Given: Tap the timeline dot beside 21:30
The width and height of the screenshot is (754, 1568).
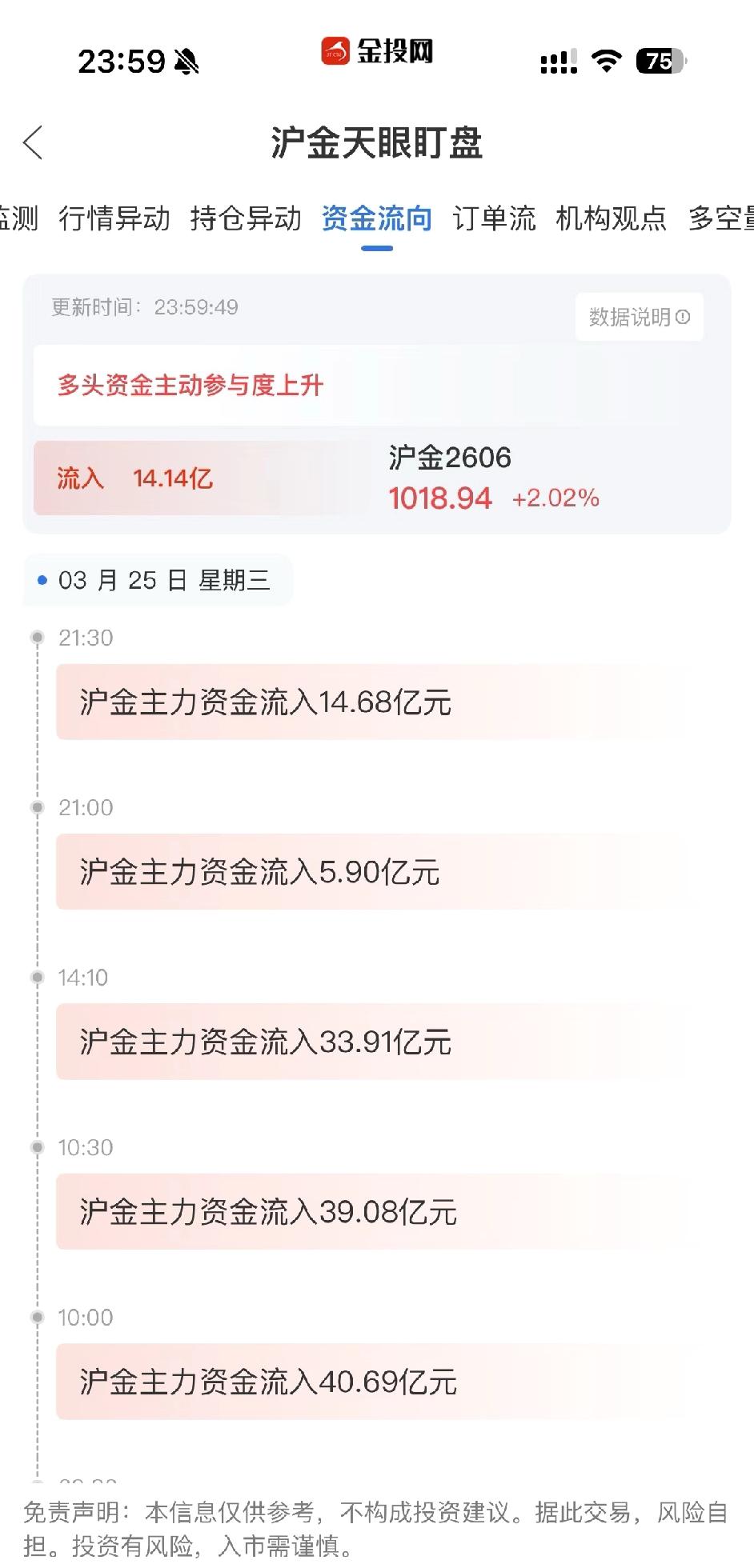Looking at the screenshot, I should 36,638.
